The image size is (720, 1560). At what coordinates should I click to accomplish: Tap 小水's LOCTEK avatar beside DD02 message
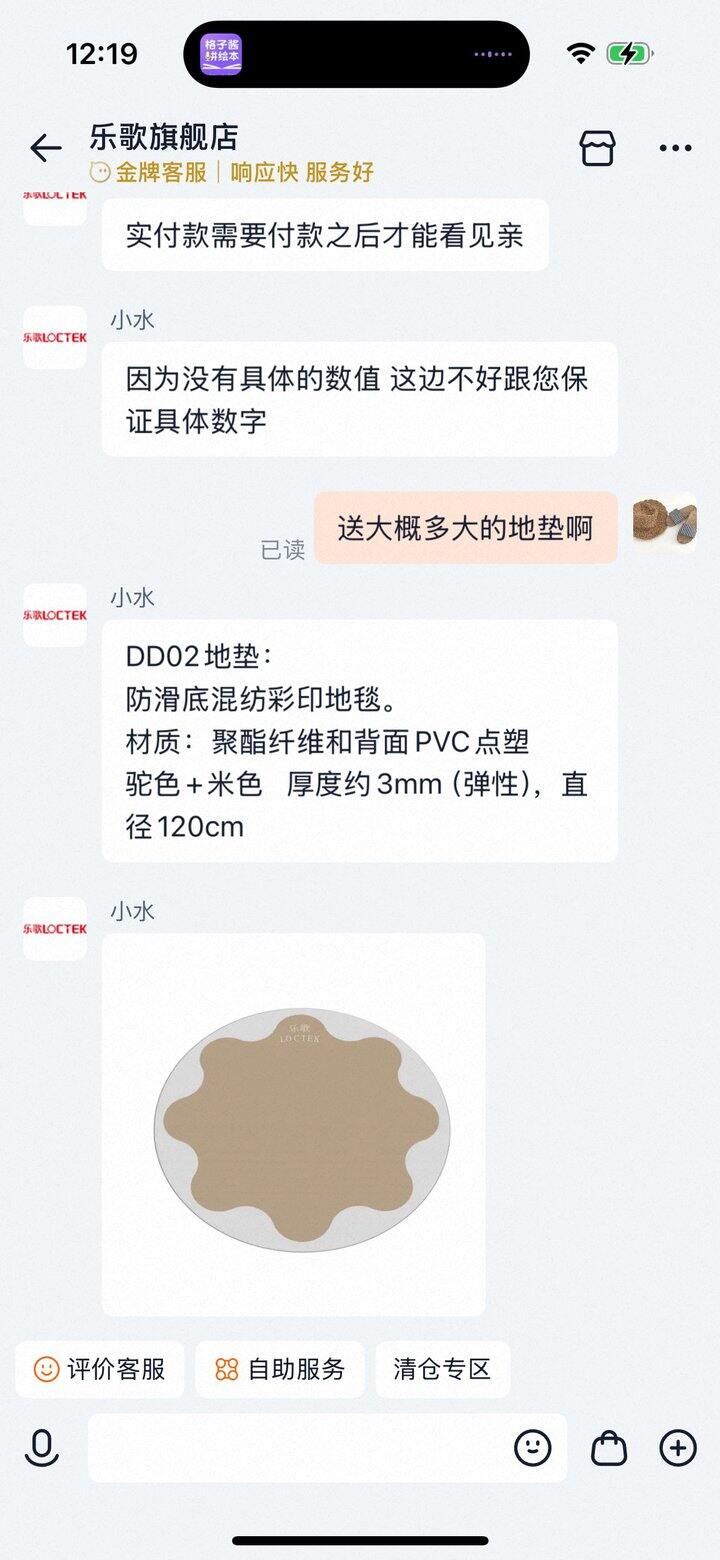click(55, 615)
